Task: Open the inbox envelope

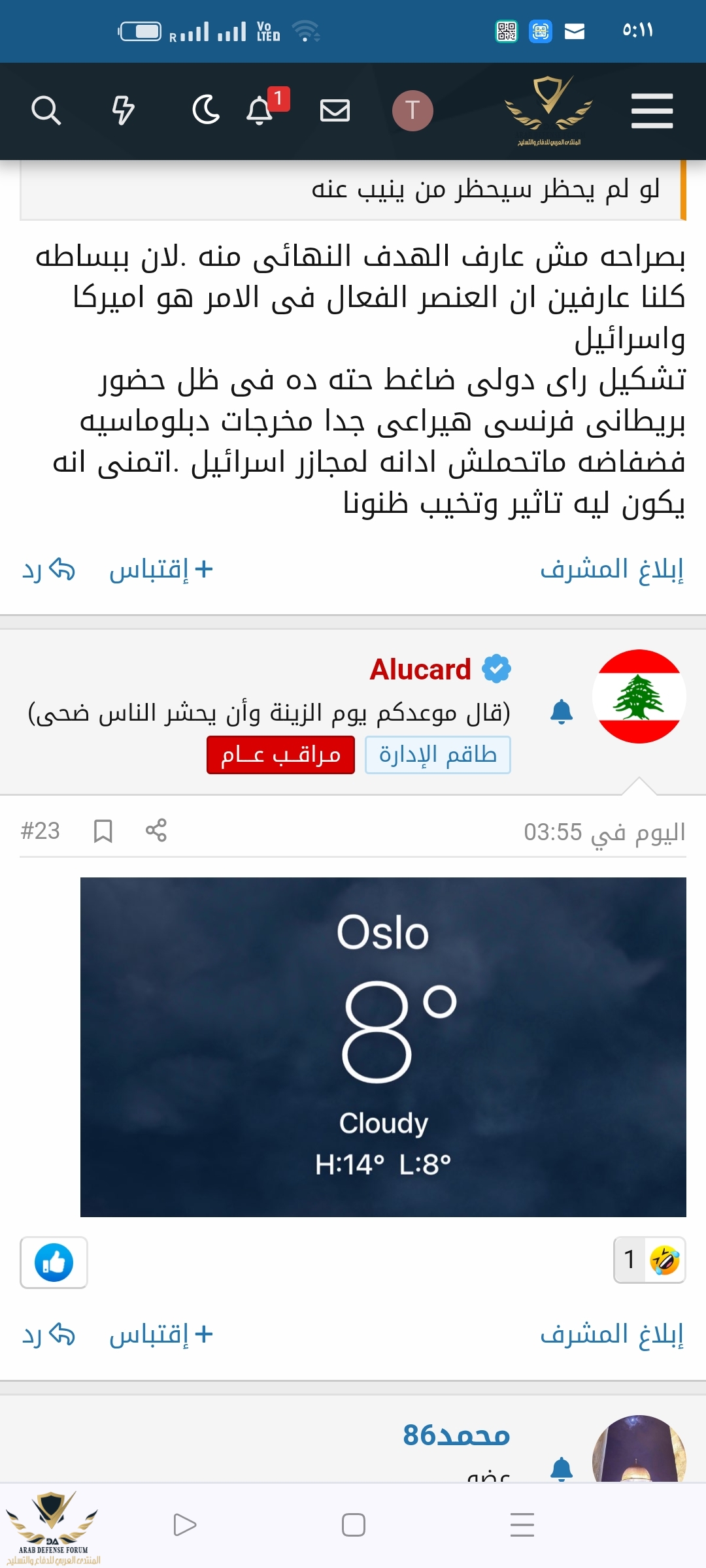Action: pos(335,110)
